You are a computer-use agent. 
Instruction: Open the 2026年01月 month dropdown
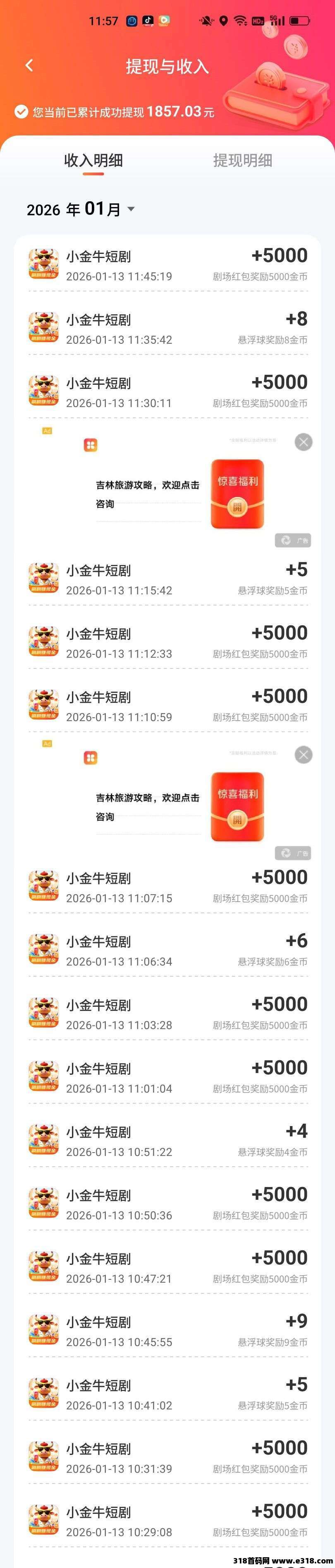pos(81,210)
